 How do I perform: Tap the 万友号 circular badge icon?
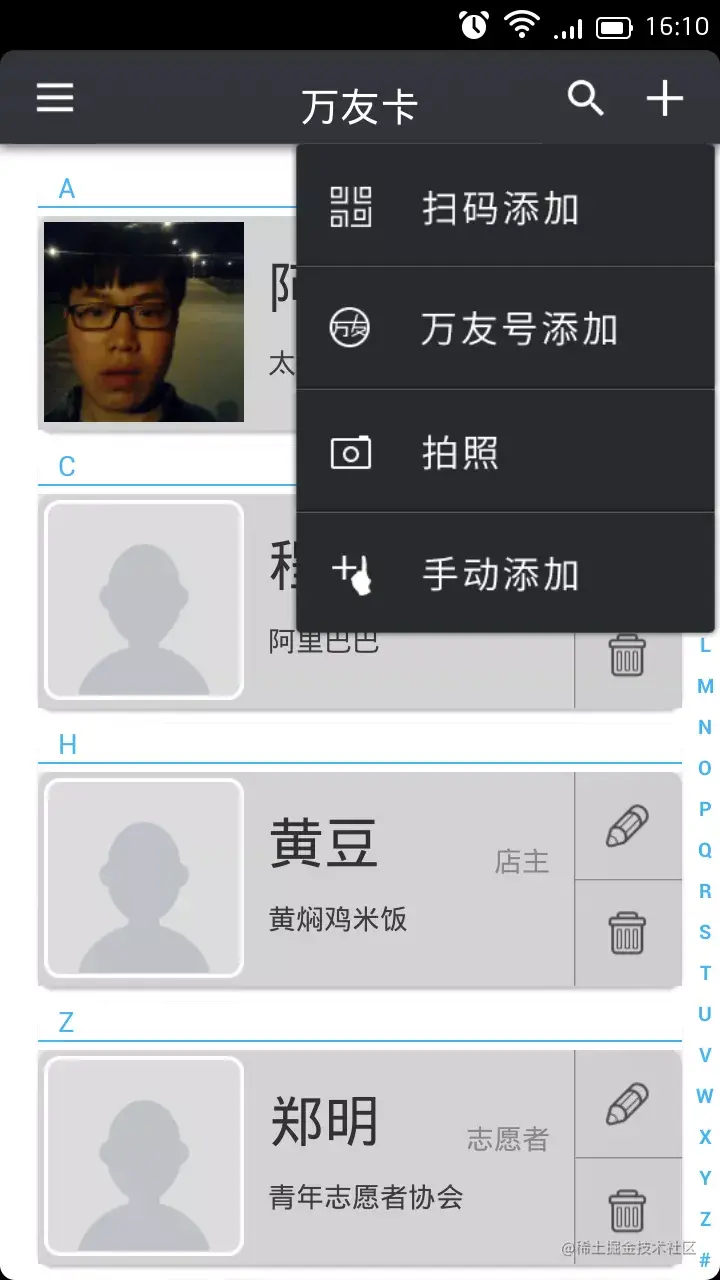click(x=352, y=327)
